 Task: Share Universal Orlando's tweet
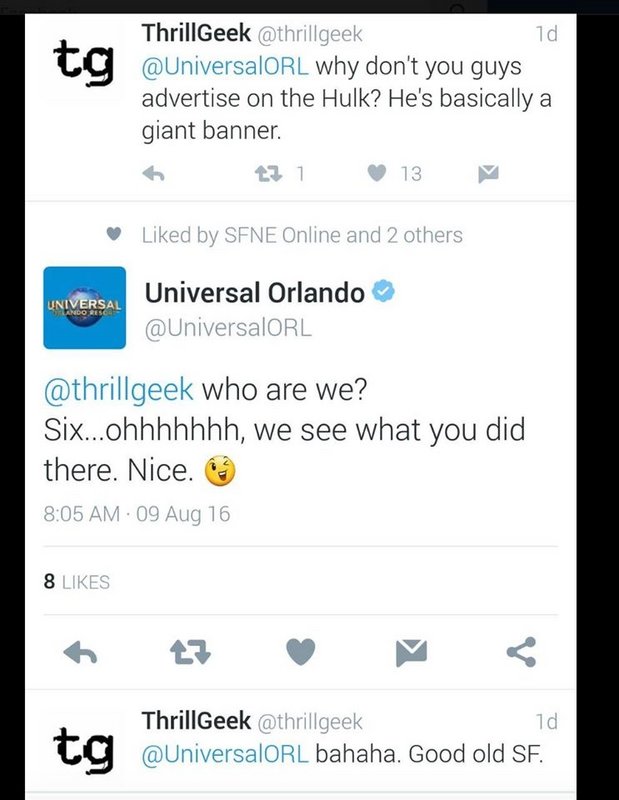click(521, 653)
